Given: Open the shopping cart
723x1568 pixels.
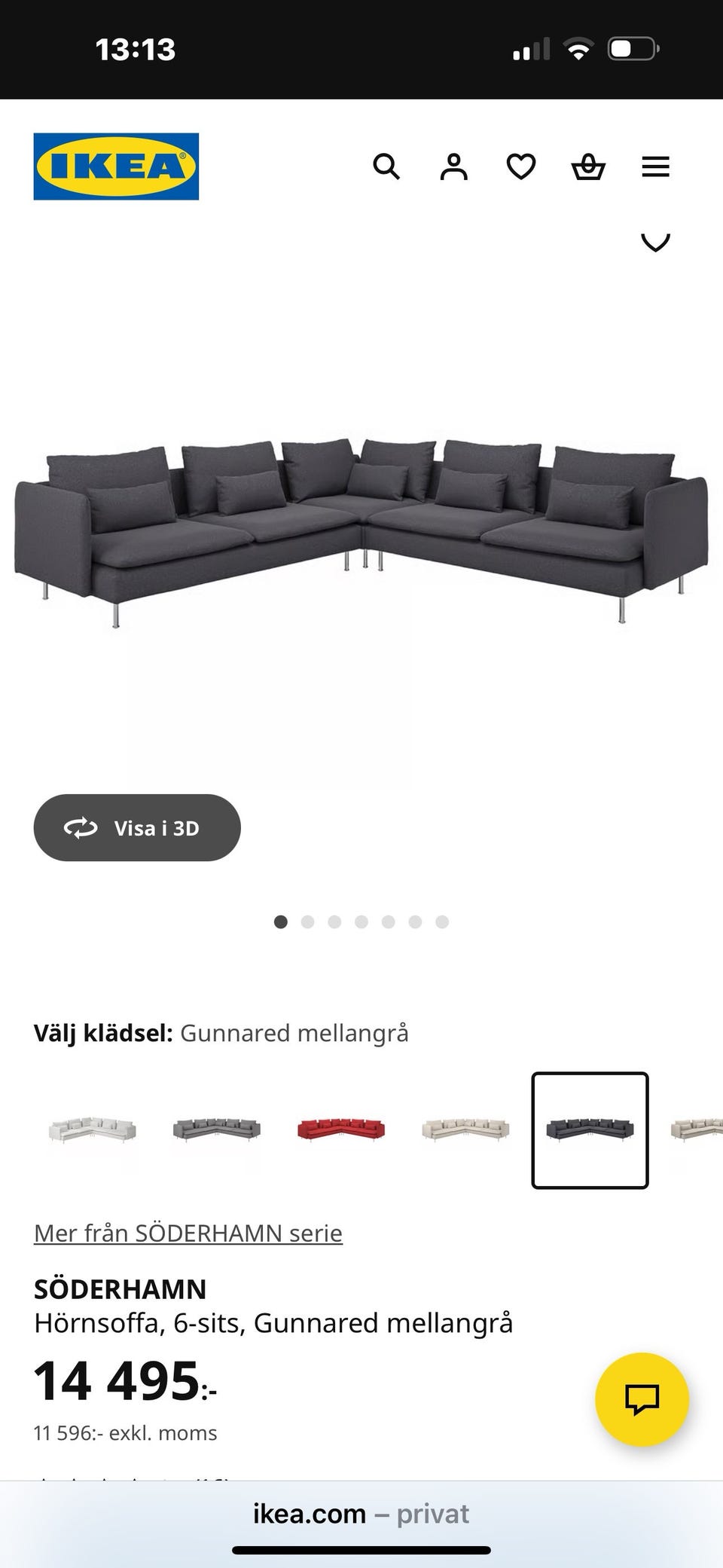Looking at the screenshot, I should [588, 167].
